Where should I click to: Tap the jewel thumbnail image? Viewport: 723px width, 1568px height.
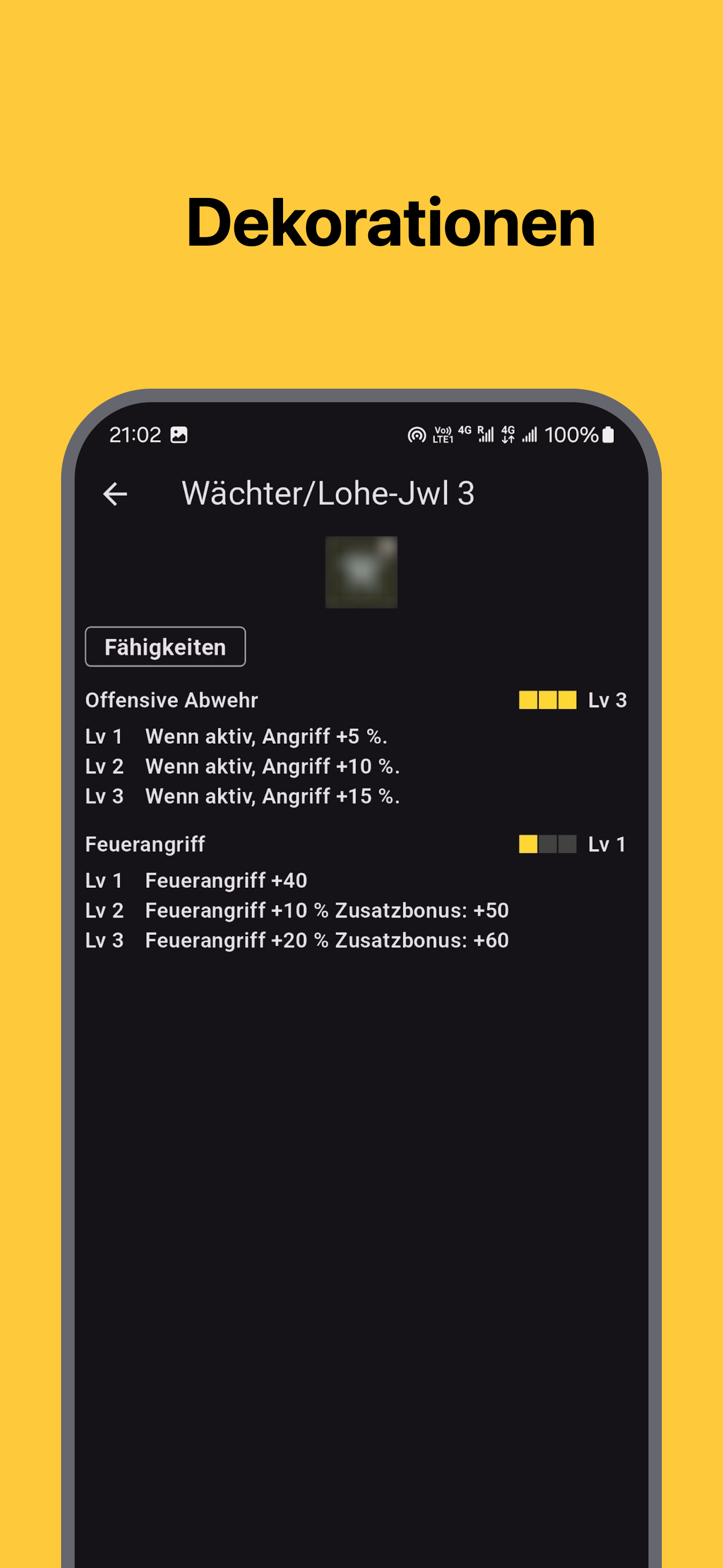point(361,573)
